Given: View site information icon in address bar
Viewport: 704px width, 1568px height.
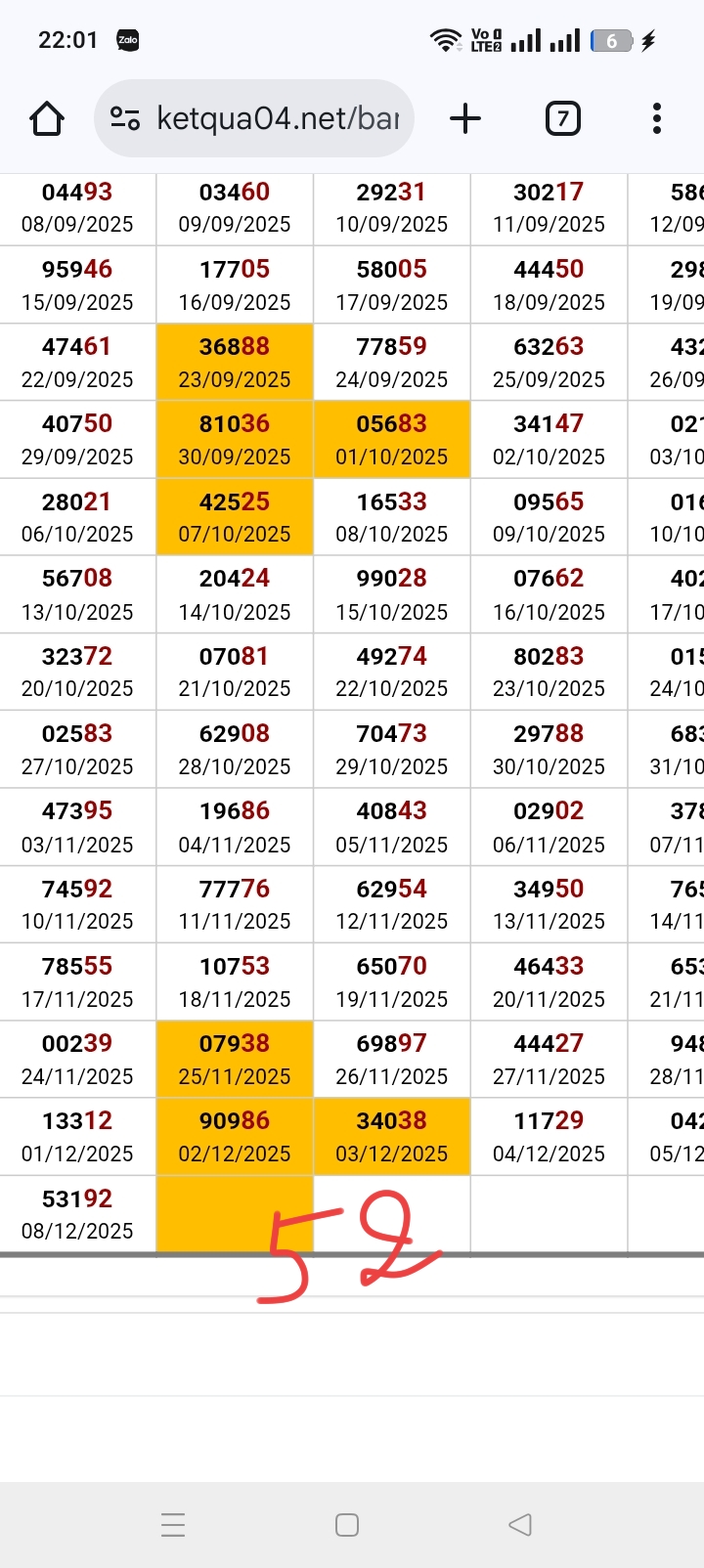Looking at the screenshot, I should [124, 118].
